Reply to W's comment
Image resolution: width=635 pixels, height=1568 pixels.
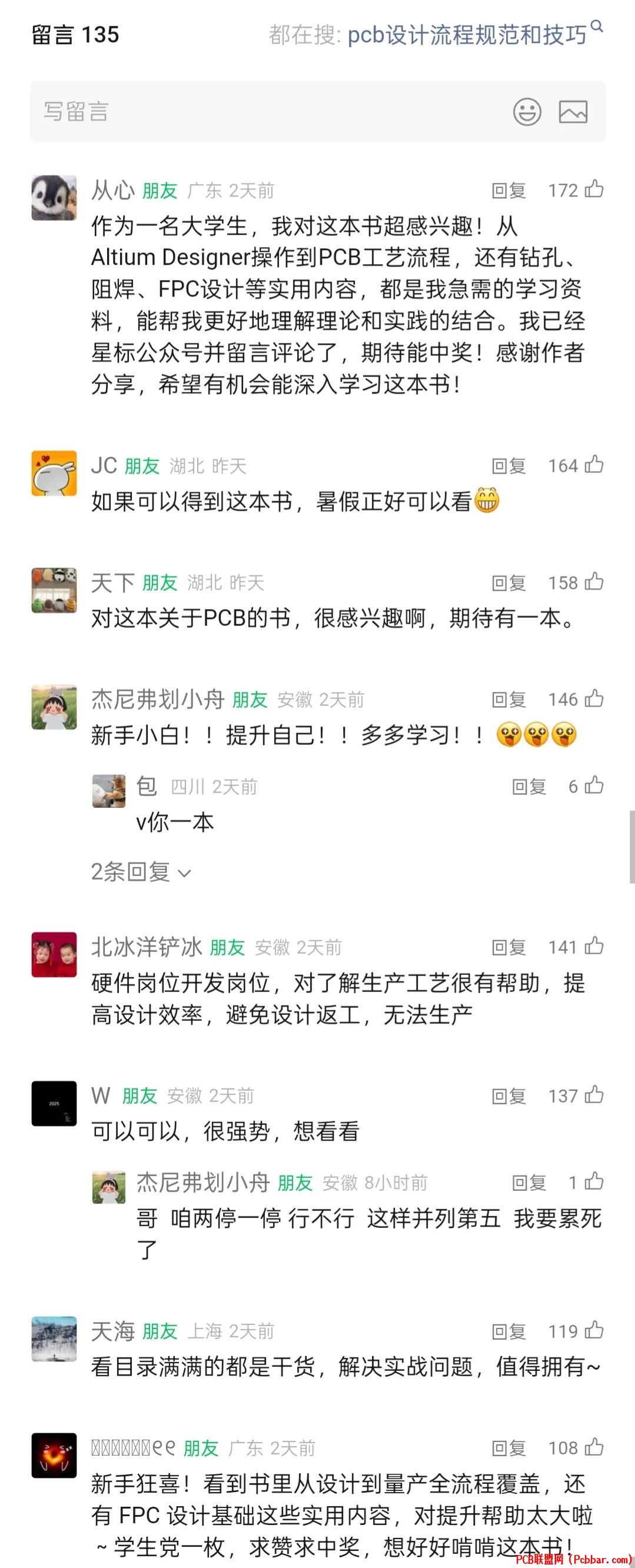pyautogui.click(x=508, y=1096)
